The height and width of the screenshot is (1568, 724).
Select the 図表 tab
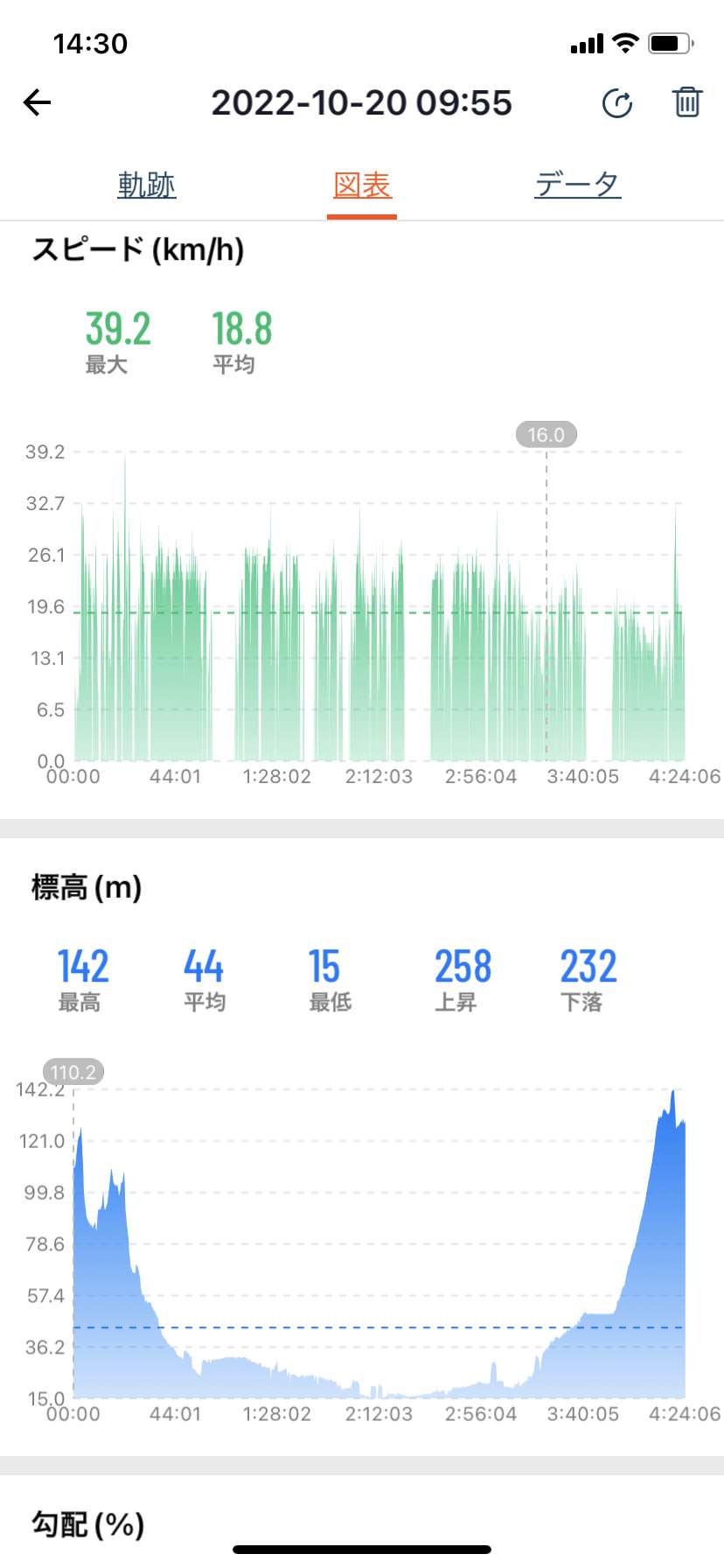tap(362, 185)
